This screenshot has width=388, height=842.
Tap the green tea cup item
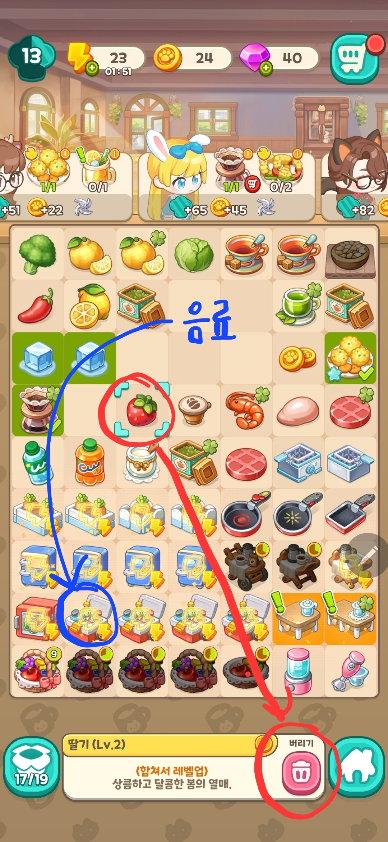click(299, 304)
